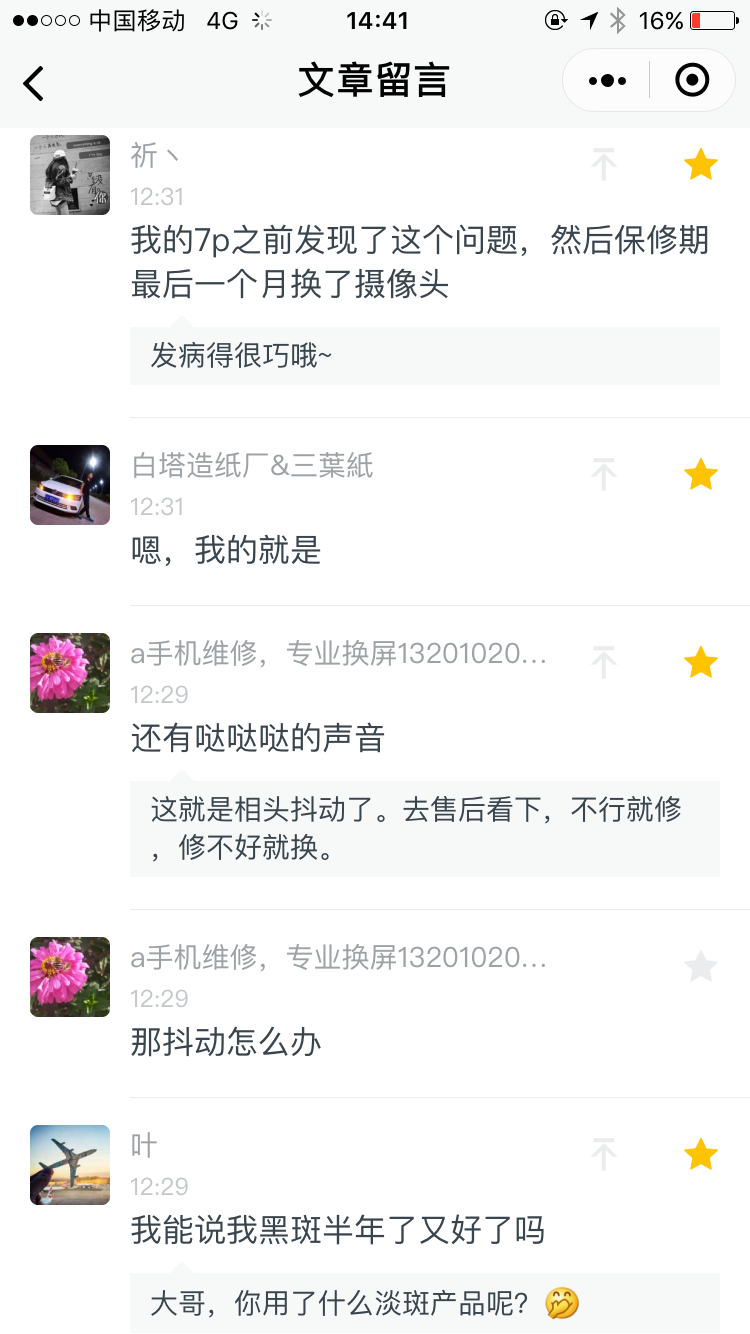The width and height of the screenshot is (750, 1334).
Task: Unstar the comment by 白塔造纸厂&三葉紙
Action: coord(700,474)
